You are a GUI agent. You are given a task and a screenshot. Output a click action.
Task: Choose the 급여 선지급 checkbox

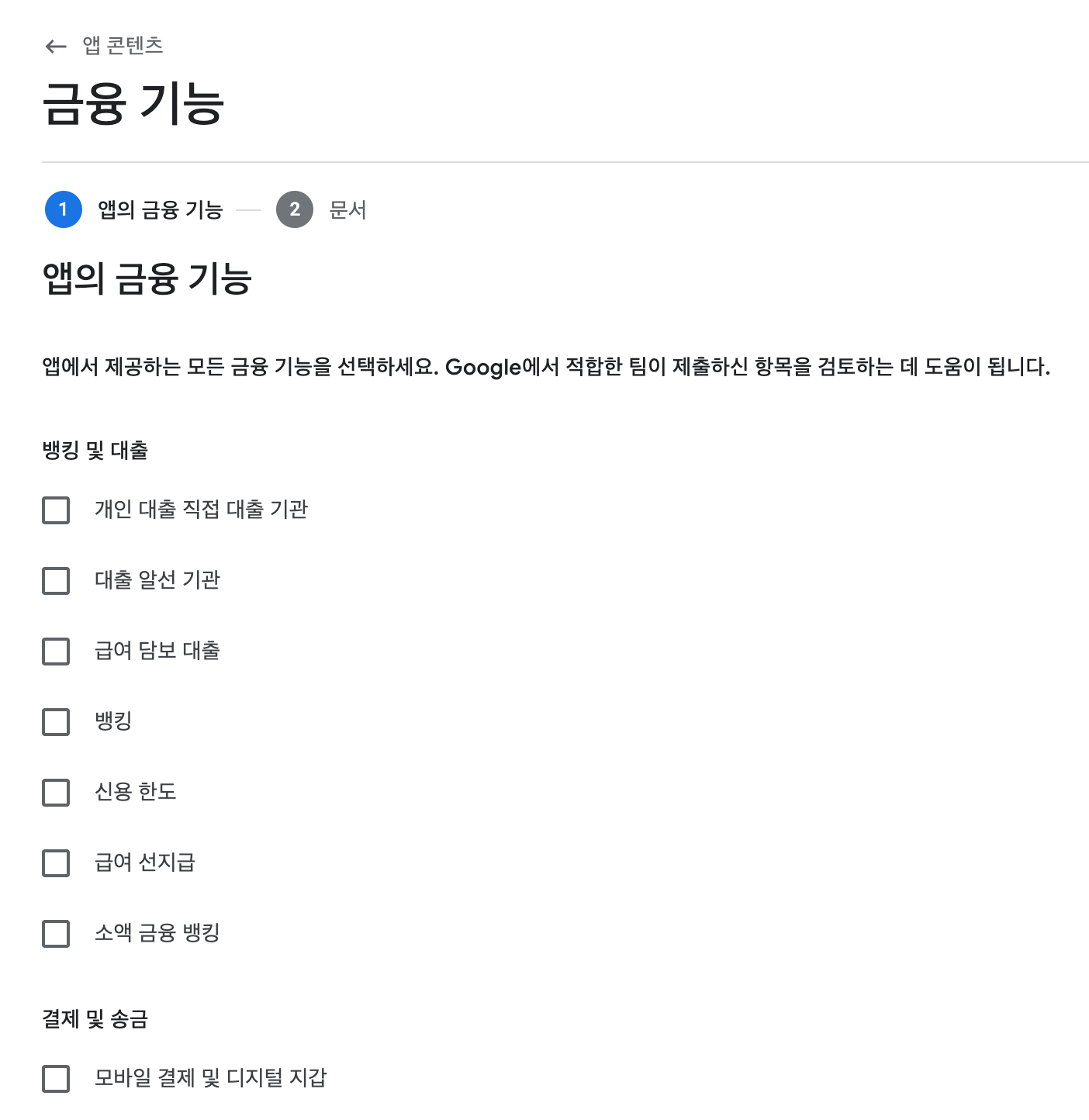(56, 863)
